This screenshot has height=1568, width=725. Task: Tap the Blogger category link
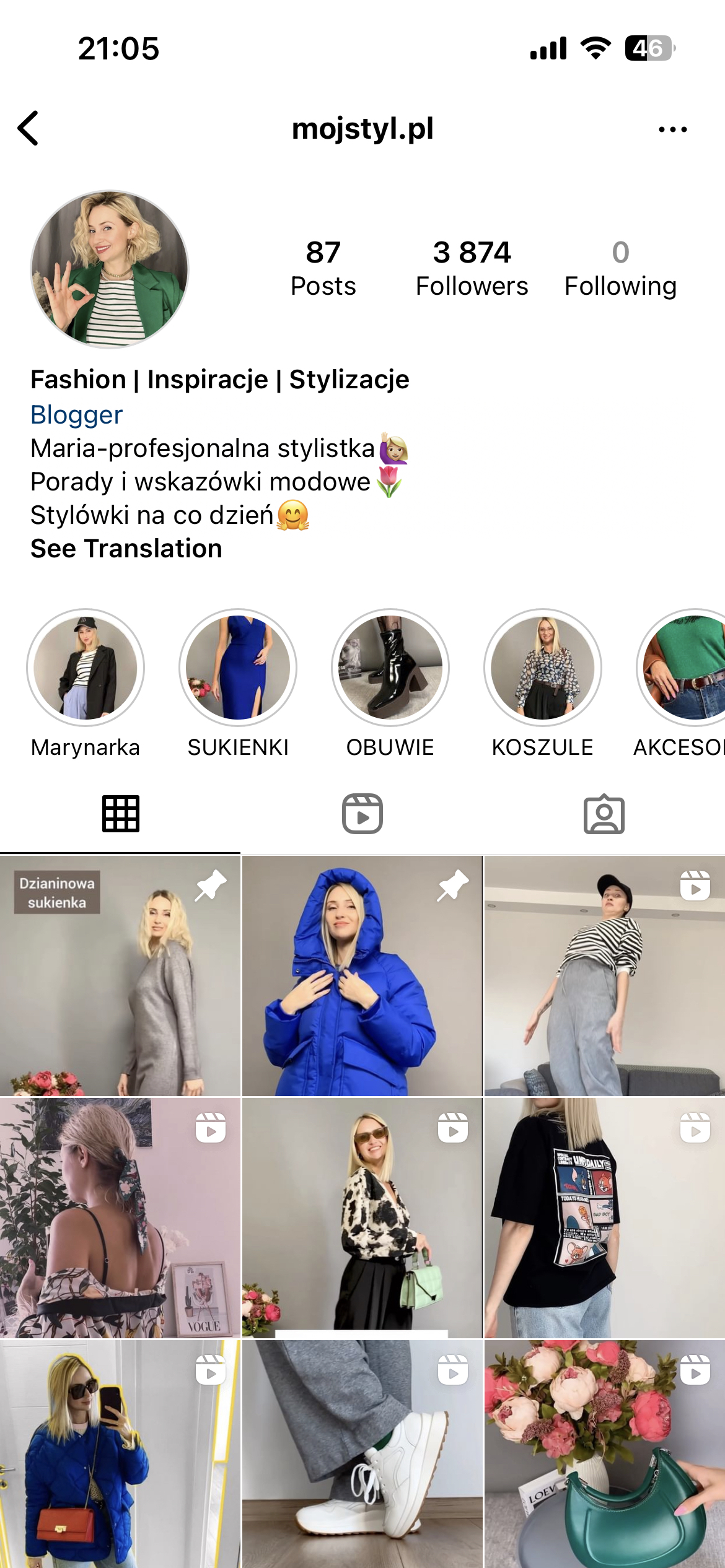[77, 414]
